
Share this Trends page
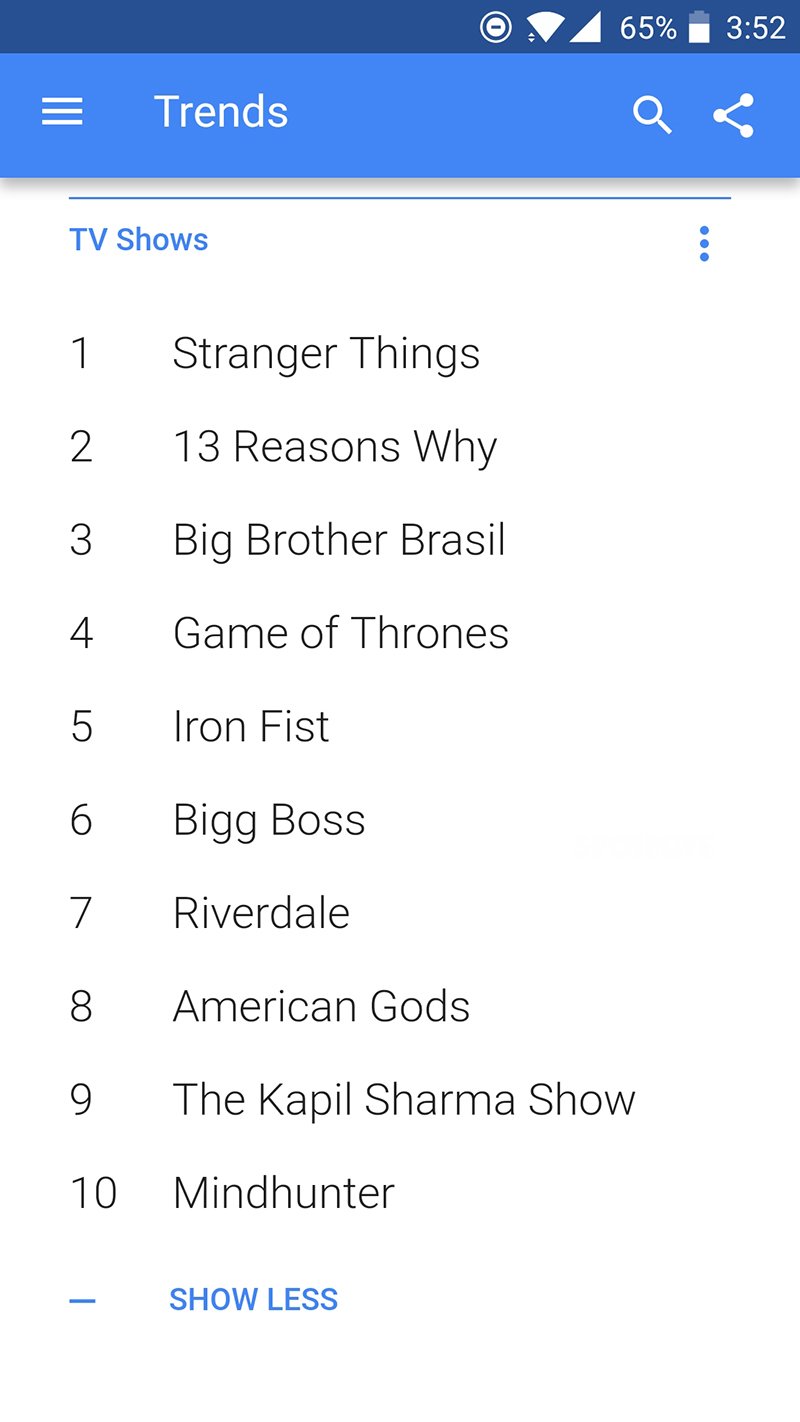(733, 115)
